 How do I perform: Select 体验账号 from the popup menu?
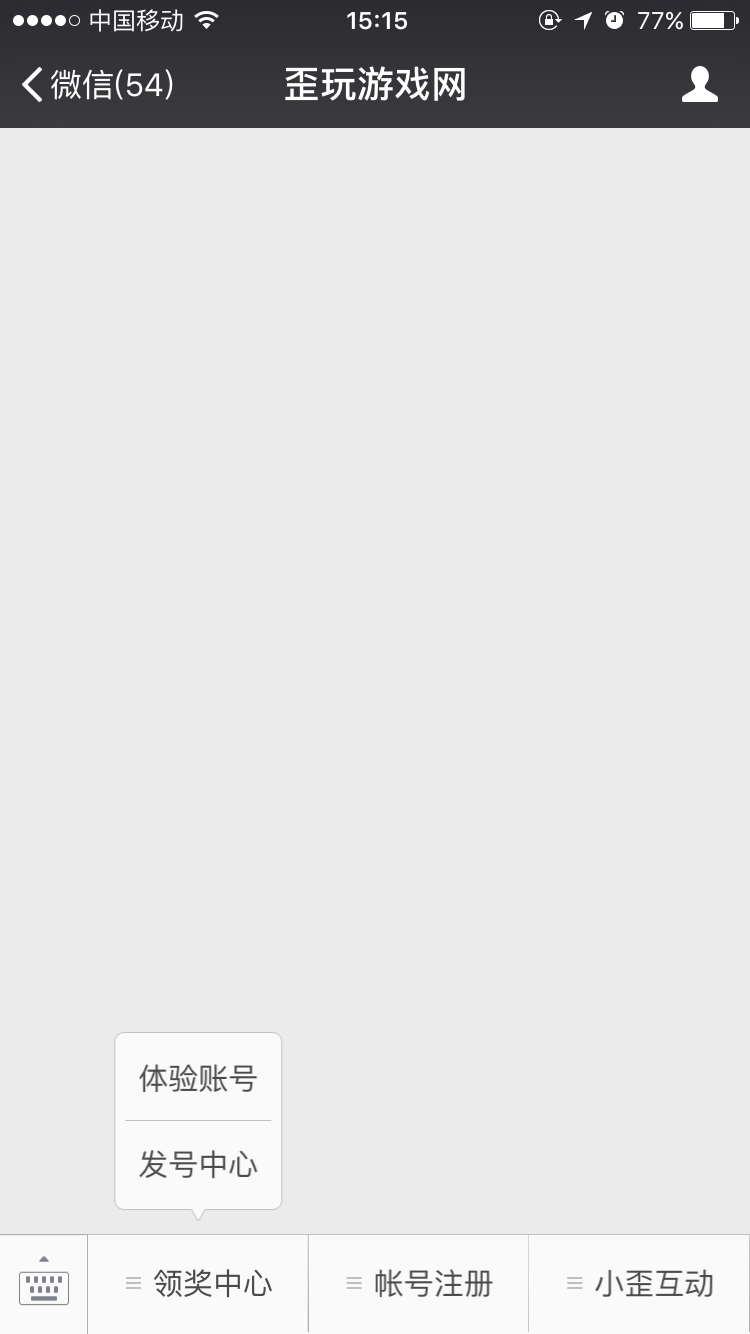[x=198, y=1078]
